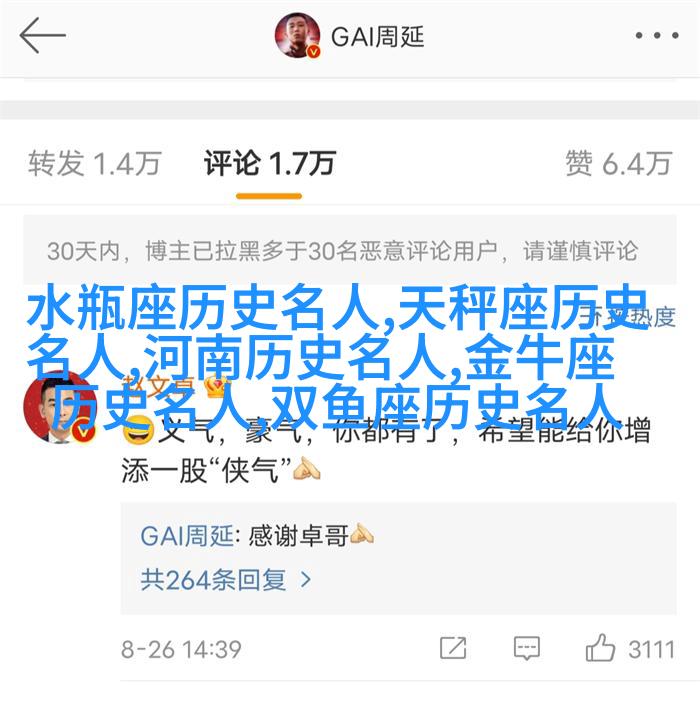The height and width of the screenshot is (702, 700).
Task: Open the three-dot overflow menu
Action: [656, 37]
